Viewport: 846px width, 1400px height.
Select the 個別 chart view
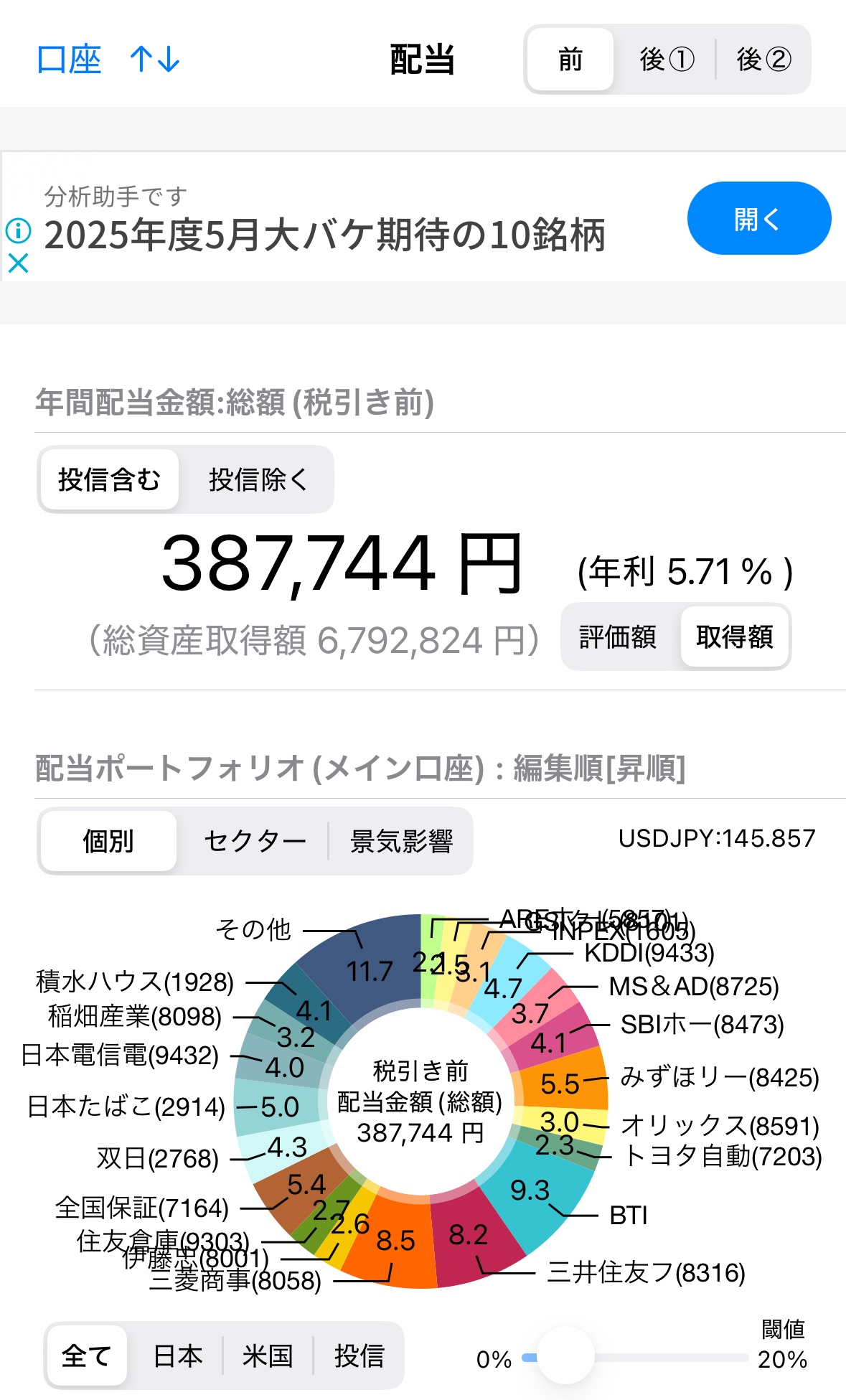[x=108, y=841]
